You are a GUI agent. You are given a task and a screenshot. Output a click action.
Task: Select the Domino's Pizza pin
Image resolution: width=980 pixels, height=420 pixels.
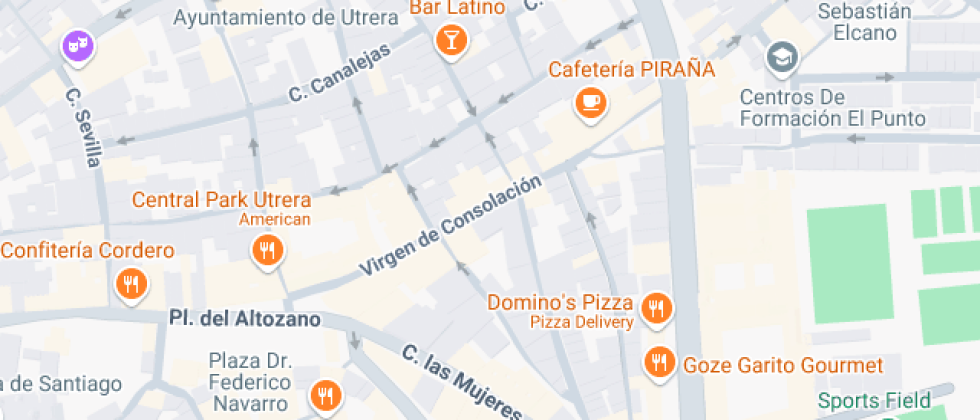point(656,309)
